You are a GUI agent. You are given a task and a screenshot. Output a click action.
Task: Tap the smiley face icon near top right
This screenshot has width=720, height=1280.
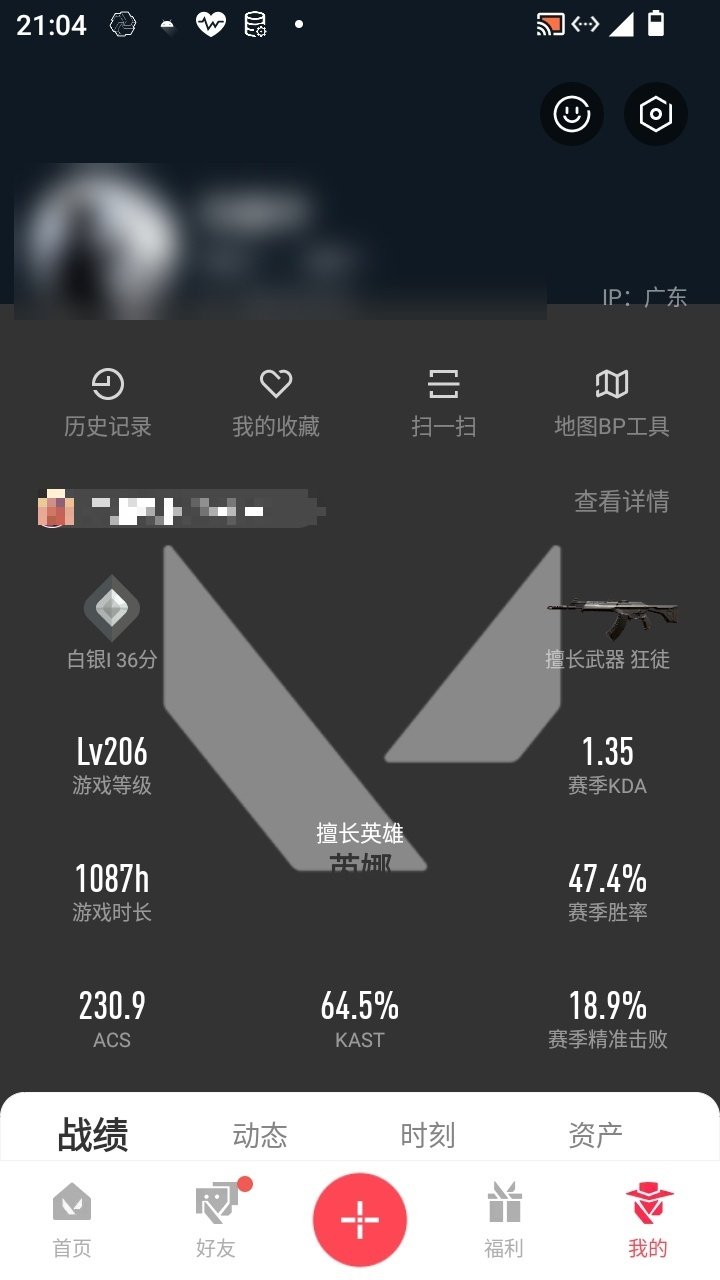click(571, 114)
